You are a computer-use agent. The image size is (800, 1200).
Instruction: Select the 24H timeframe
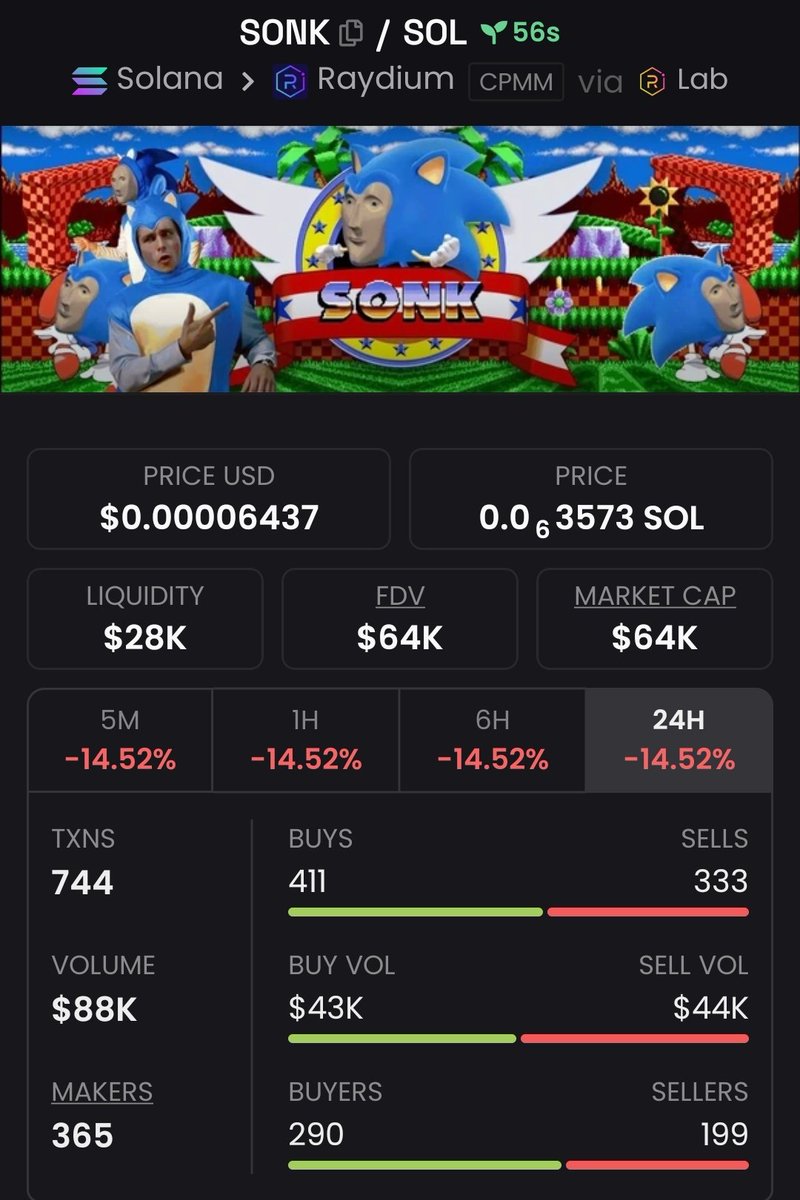[x=679, y=740]
